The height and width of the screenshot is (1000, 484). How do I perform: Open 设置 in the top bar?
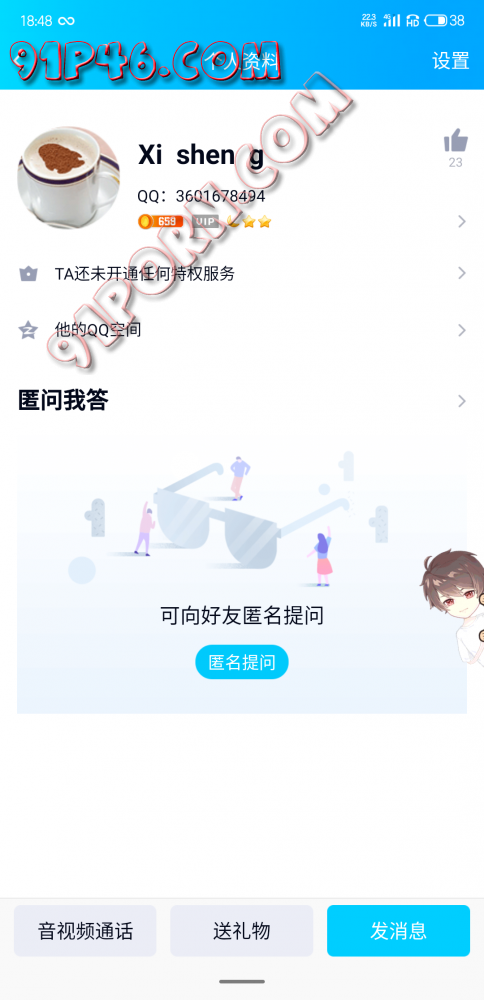tap(451, 61)
